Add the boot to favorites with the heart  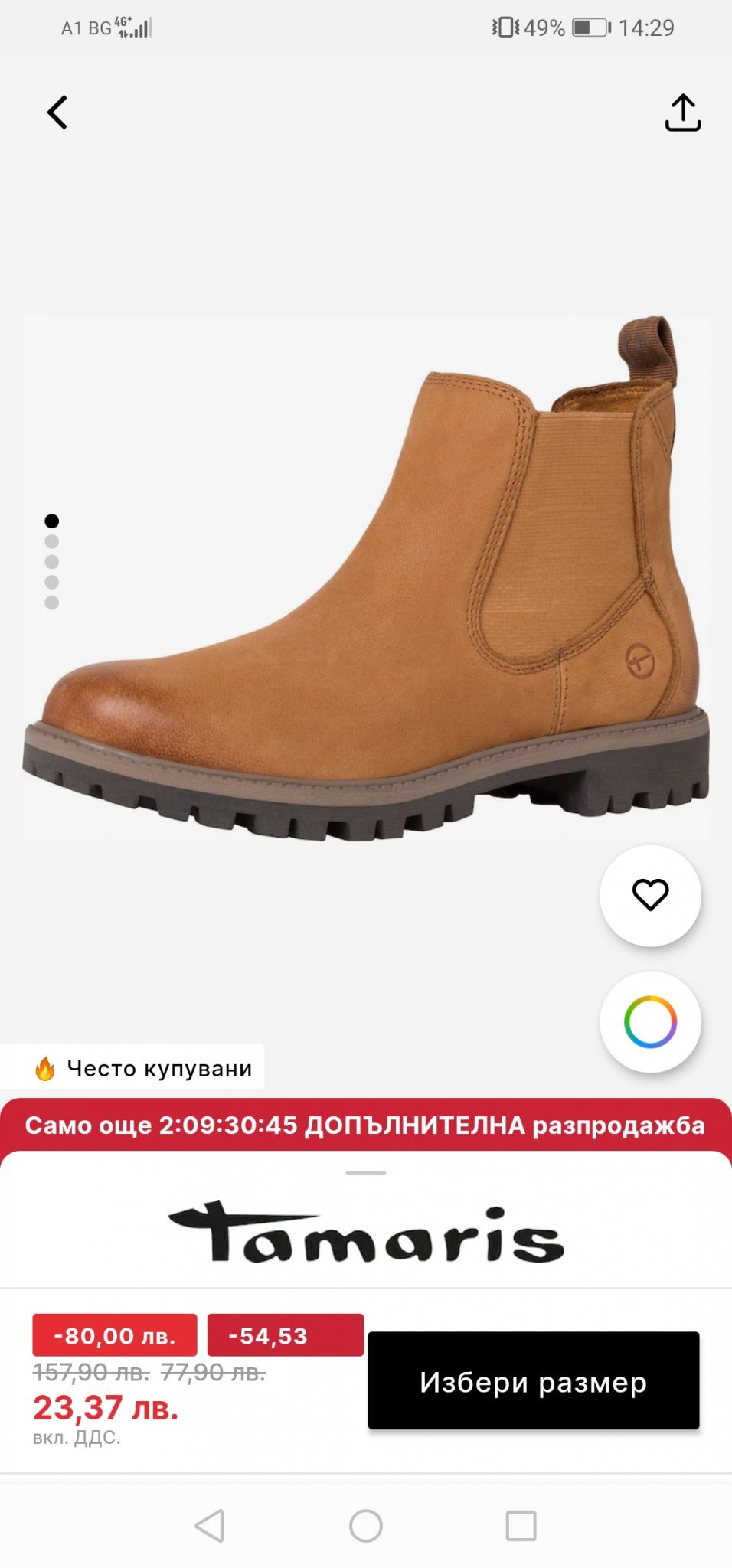(650, 895)
